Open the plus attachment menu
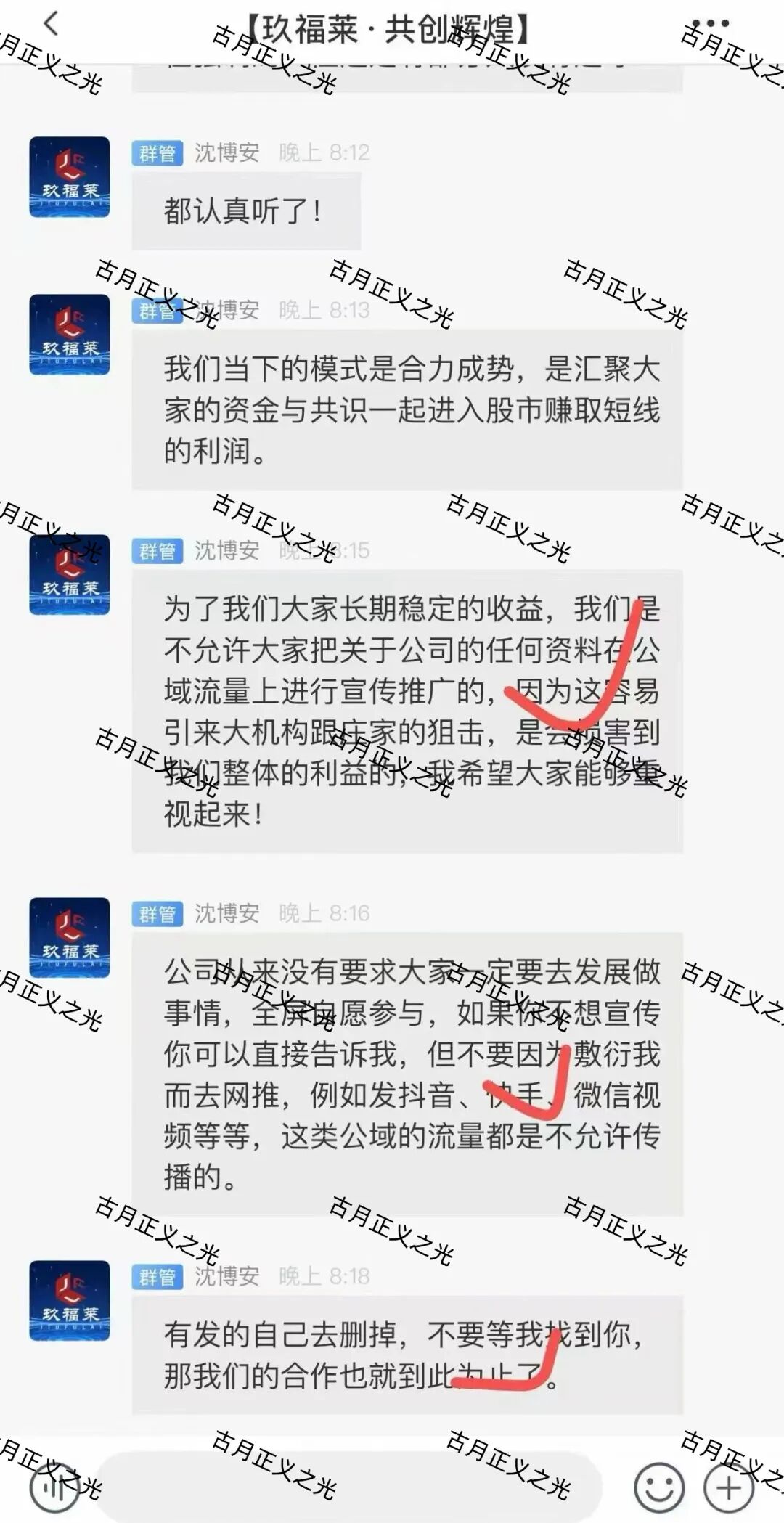The height and width of the screenshot is (1523, 784). [729, 1487]
